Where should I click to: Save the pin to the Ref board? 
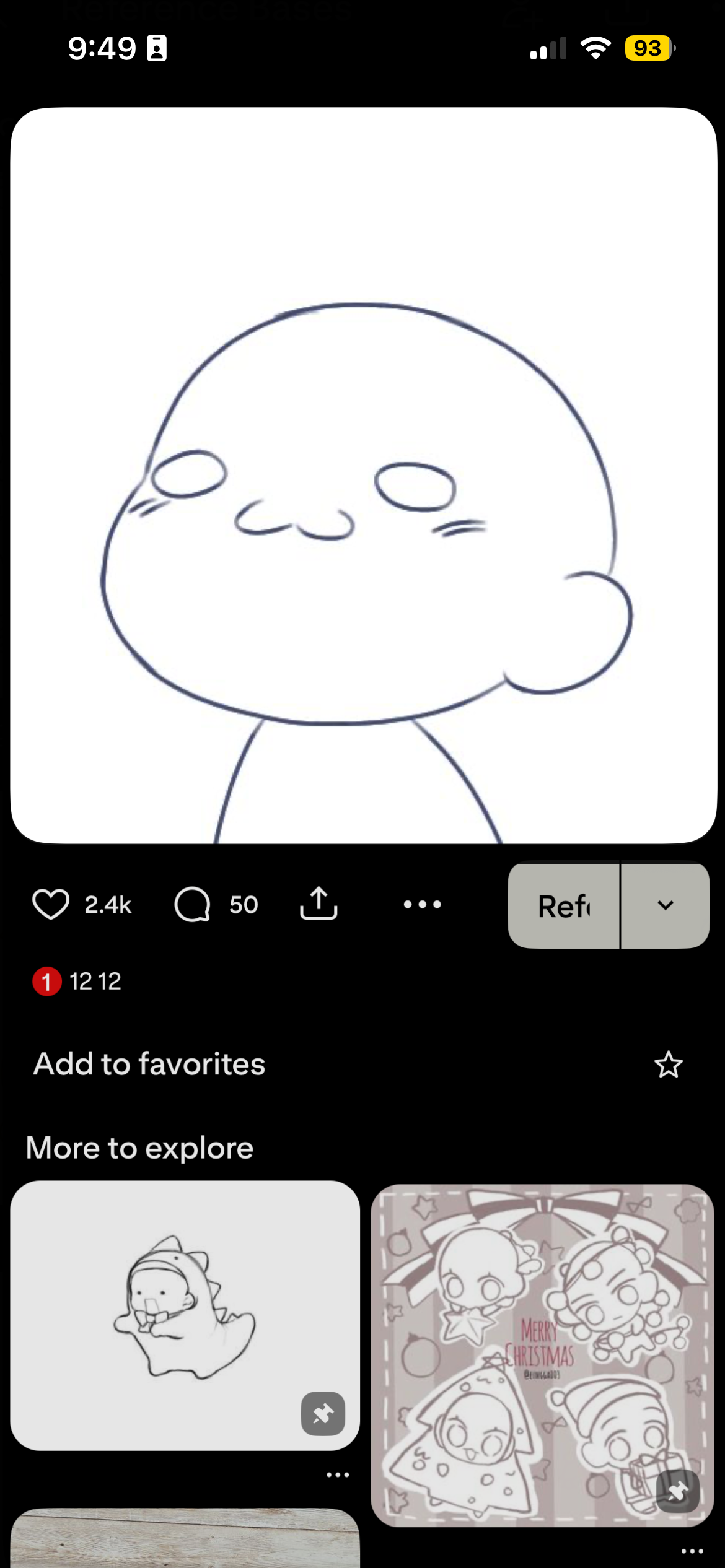point(564,906)
